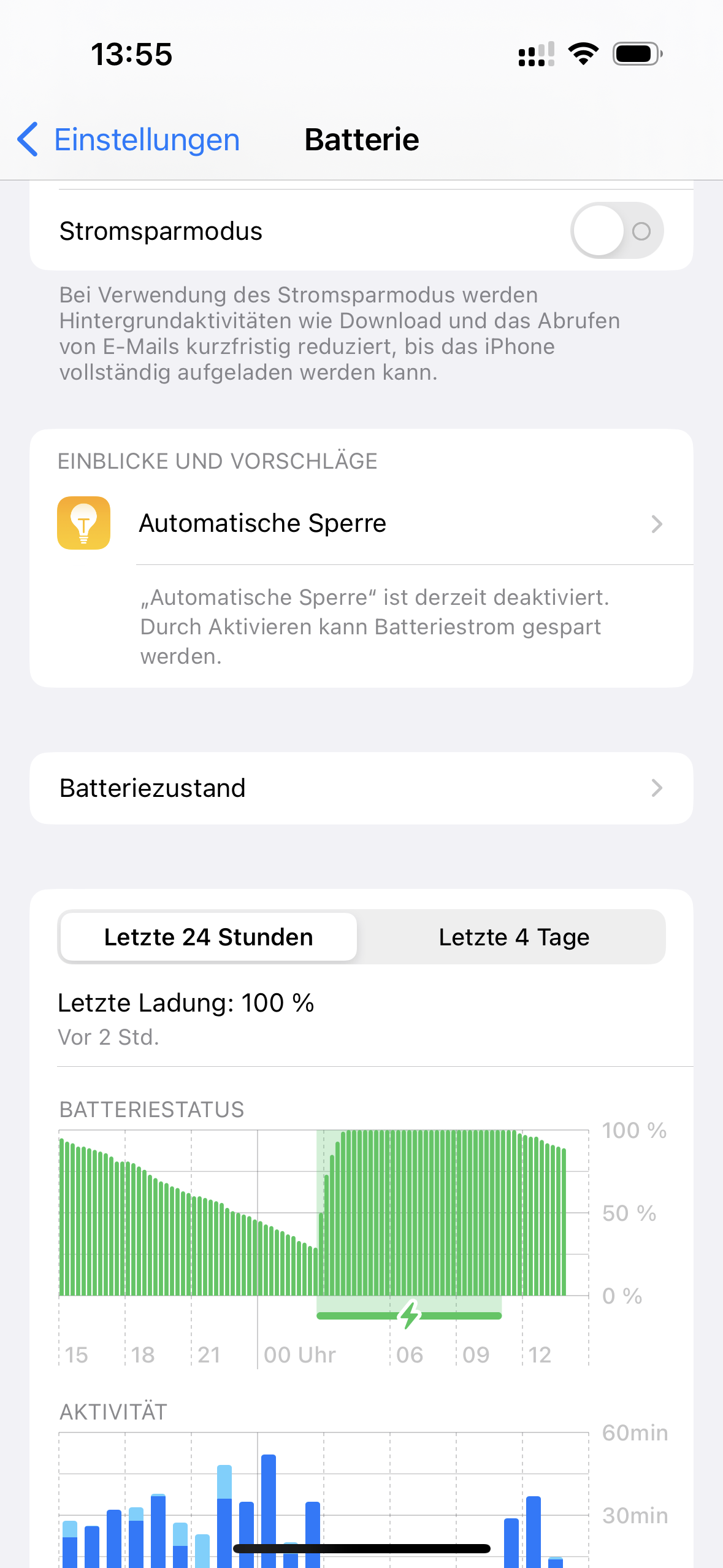This screenshot has width=723, height=1568.
Task: Switch to Letzte 4 Tage
Action: 514,937
